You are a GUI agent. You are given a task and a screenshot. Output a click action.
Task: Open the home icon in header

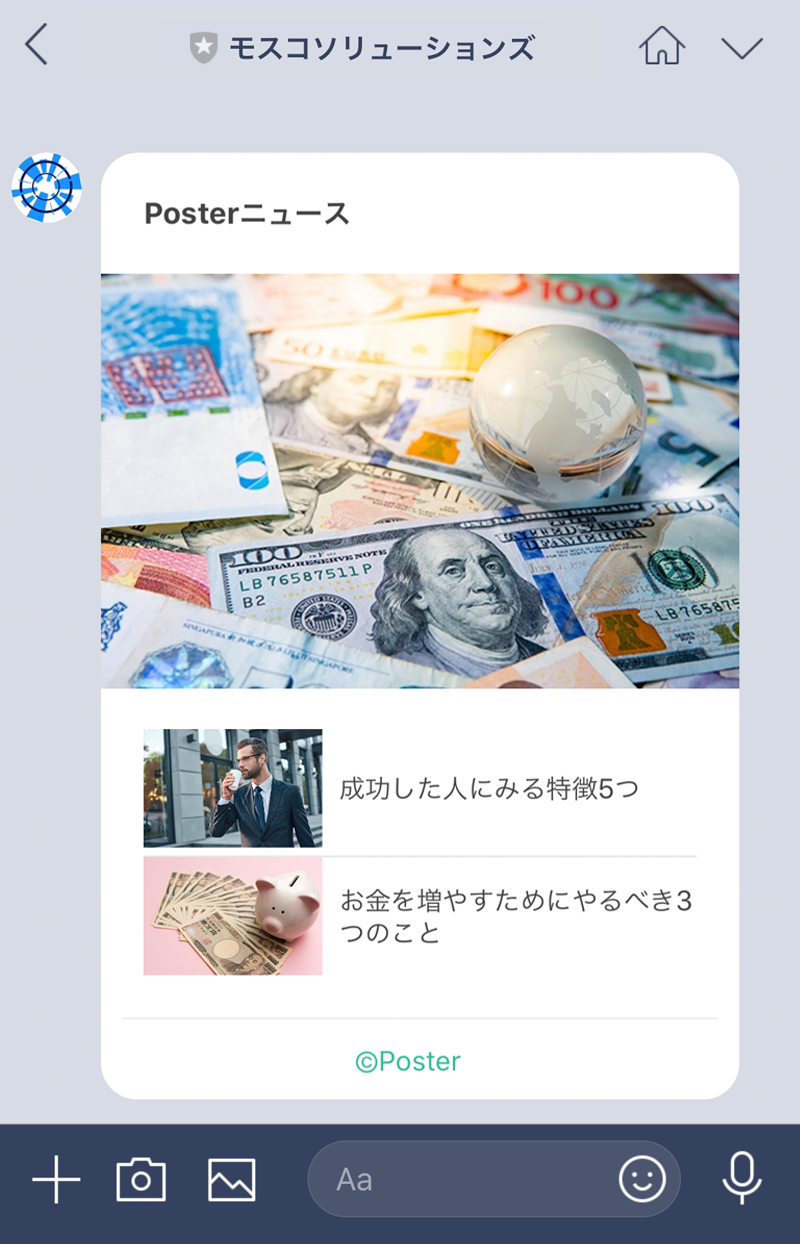[662, 46]
